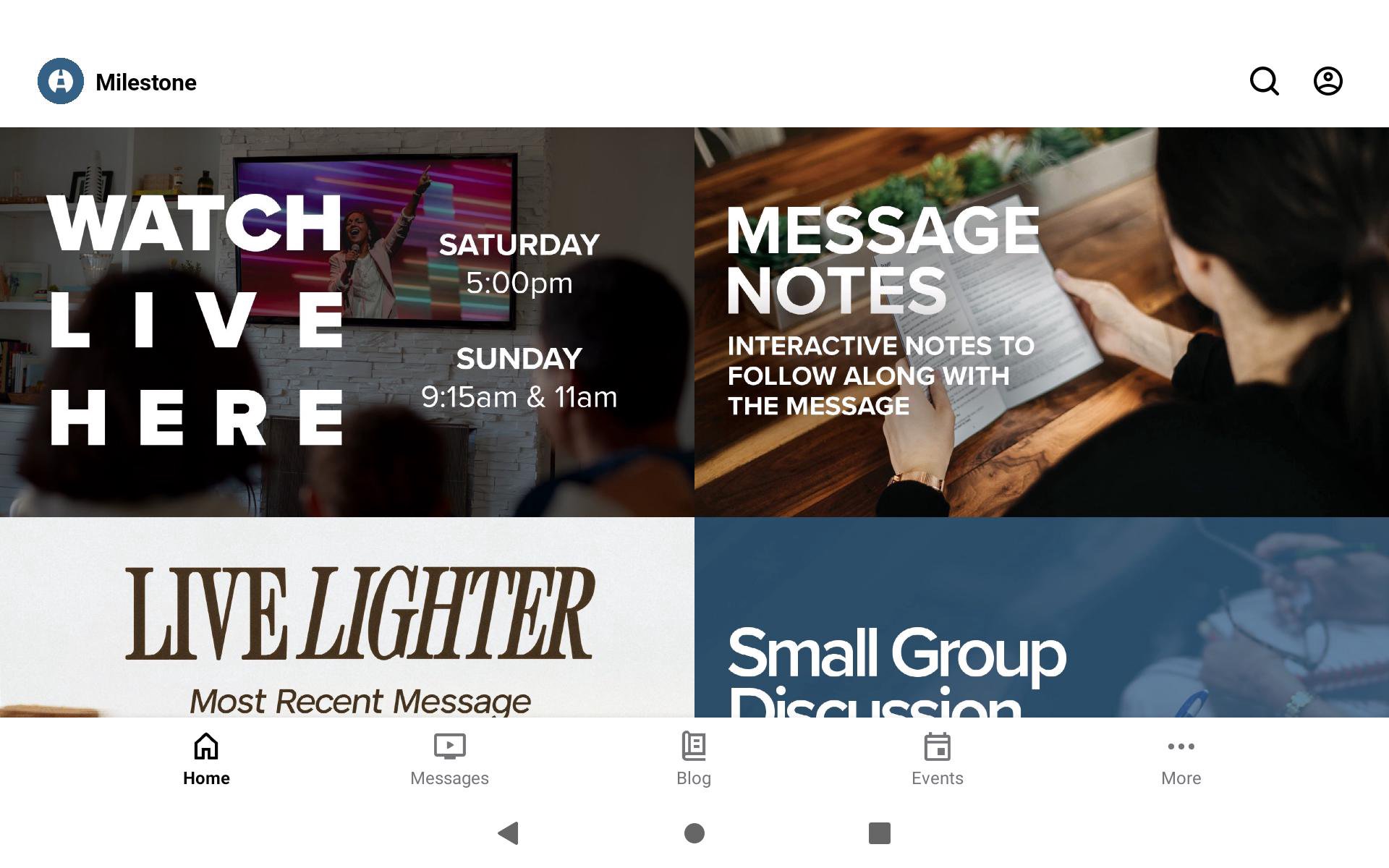Screen dimensions: 1389x868
Task: Switch to the Blog tab
Action: click(694, 759)
